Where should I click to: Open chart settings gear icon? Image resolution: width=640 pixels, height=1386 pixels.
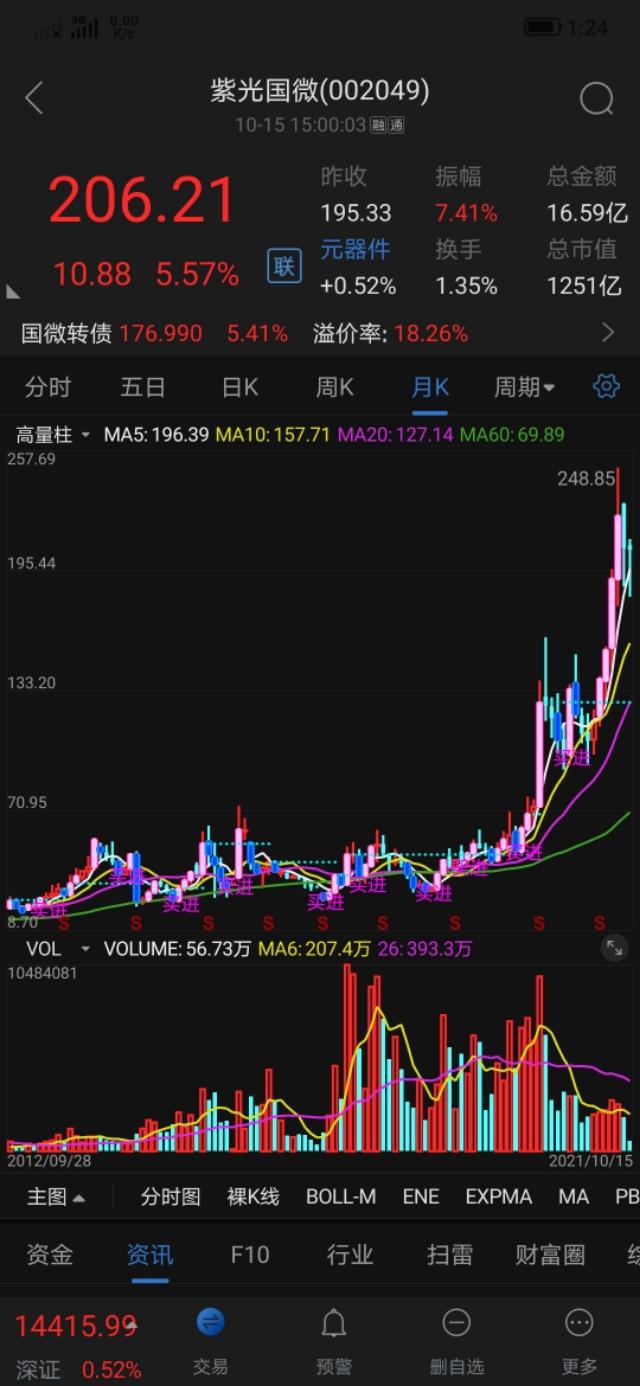(x=606, y=386)
